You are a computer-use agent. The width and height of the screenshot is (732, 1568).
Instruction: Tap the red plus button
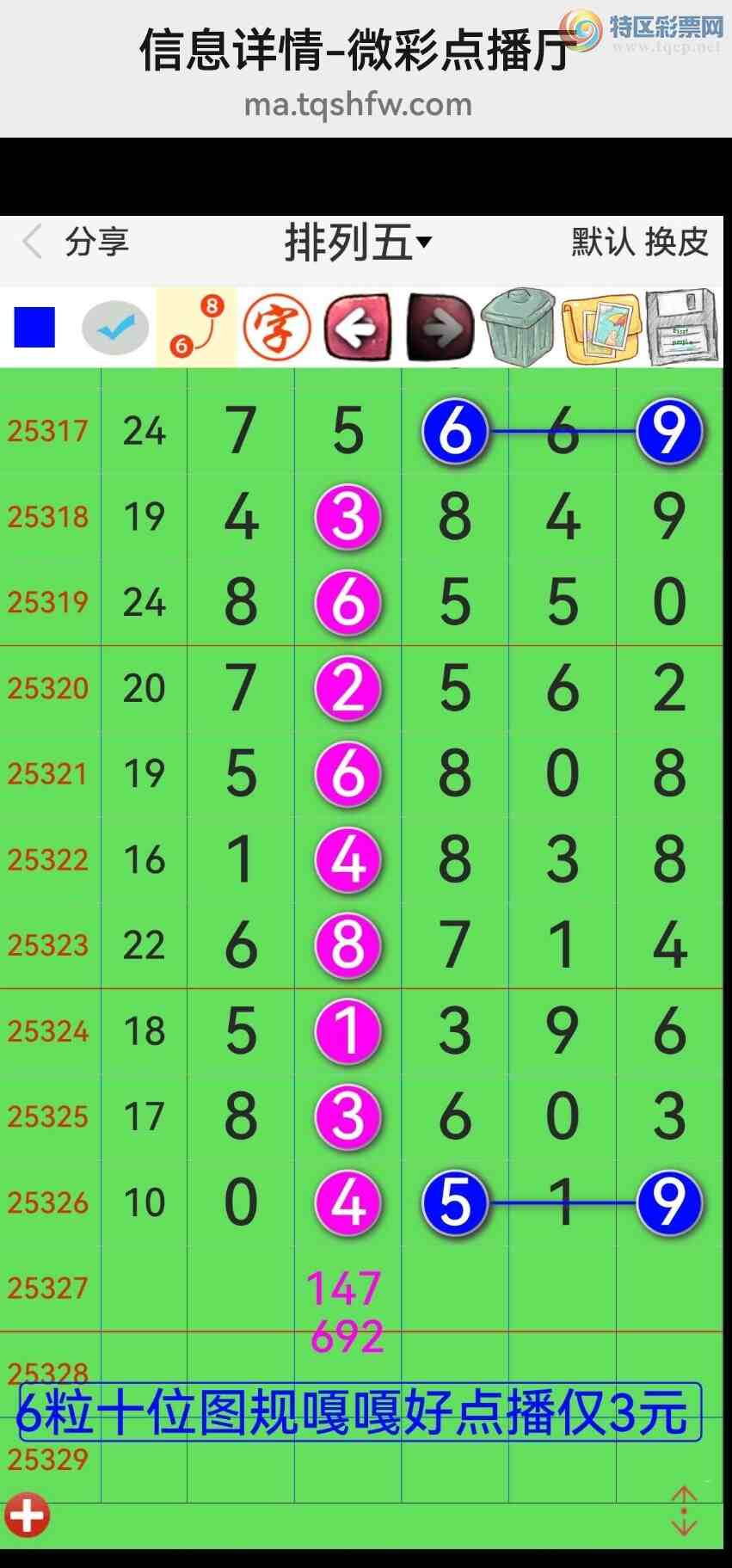coord(27,1514)
